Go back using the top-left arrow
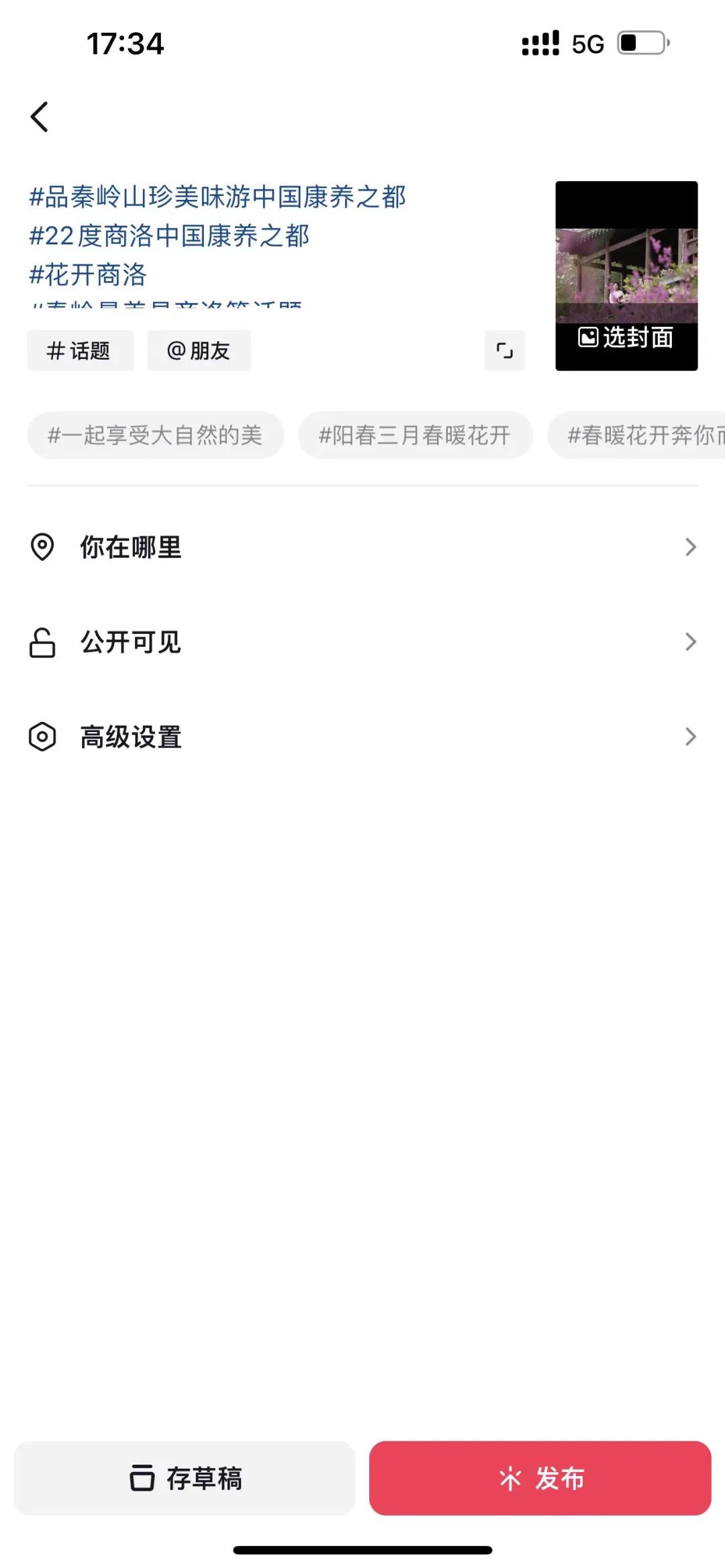Screen dimensions: 725x1568 (x=40, y=117)
